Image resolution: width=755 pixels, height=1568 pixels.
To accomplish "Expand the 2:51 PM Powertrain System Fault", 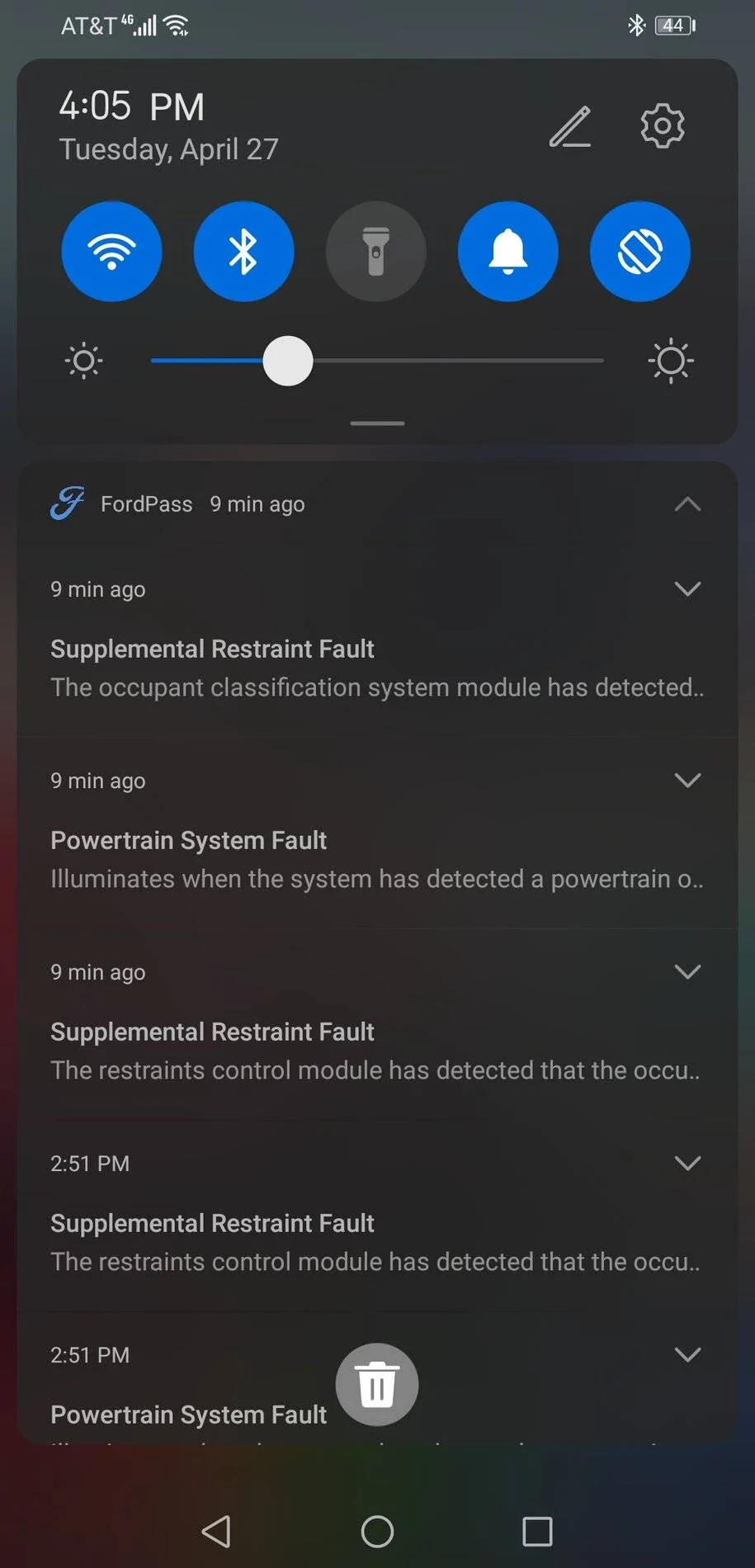I will pyautogui.click(x=687, y=1354).
